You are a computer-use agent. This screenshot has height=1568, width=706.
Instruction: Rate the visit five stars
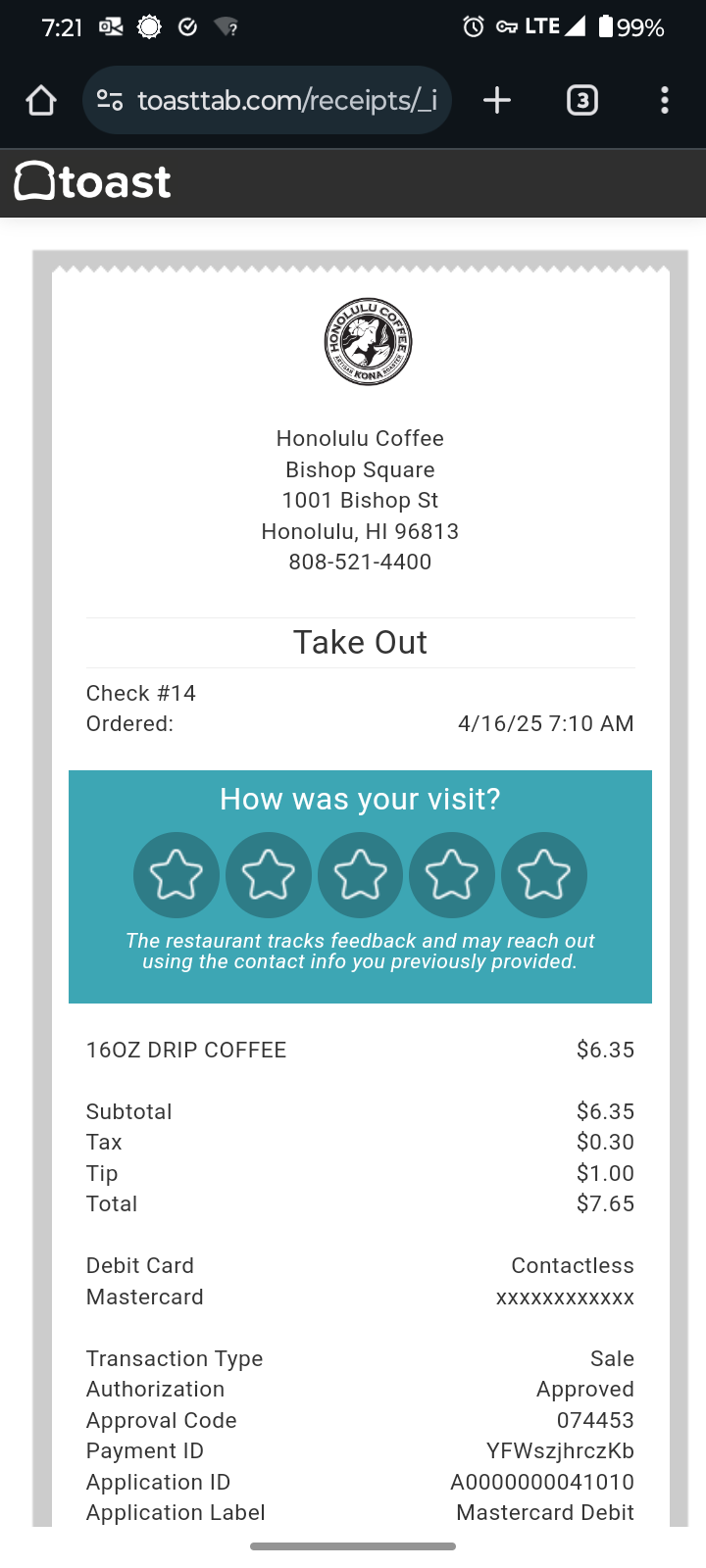[544, 875]
